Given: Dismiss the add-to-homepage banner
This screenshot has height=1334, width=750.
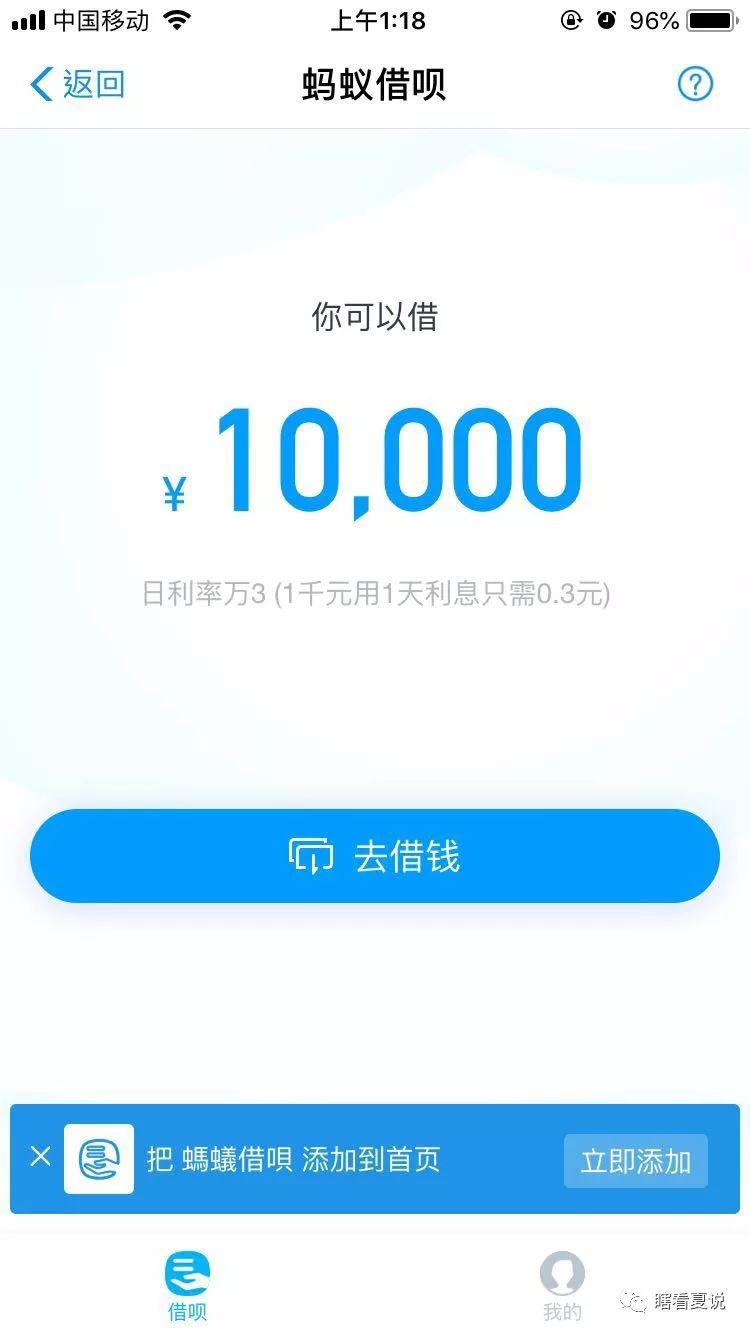Looking at the screenshot, I should (x=40, y=1158).
